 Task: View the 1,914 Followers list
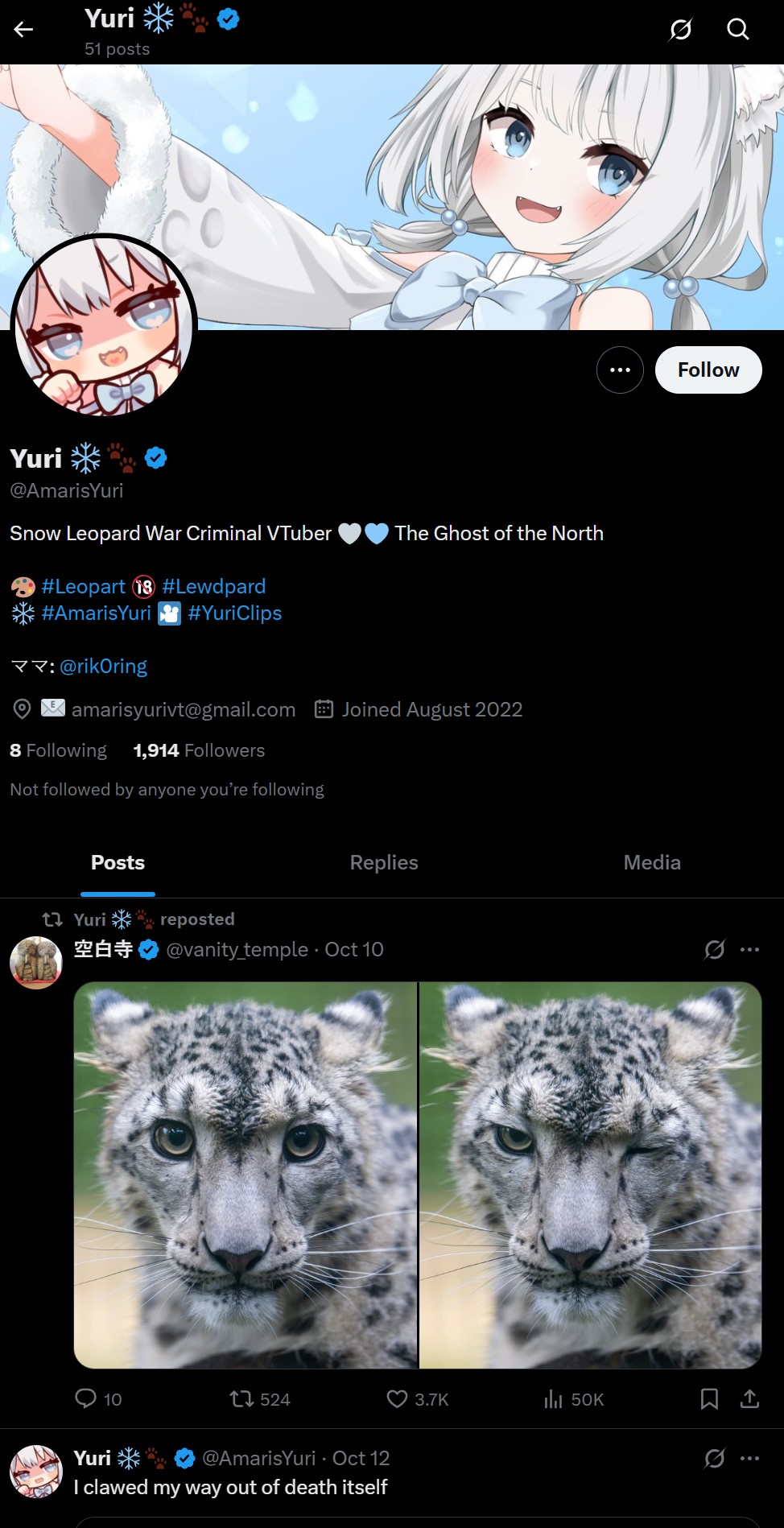point(199,750)
